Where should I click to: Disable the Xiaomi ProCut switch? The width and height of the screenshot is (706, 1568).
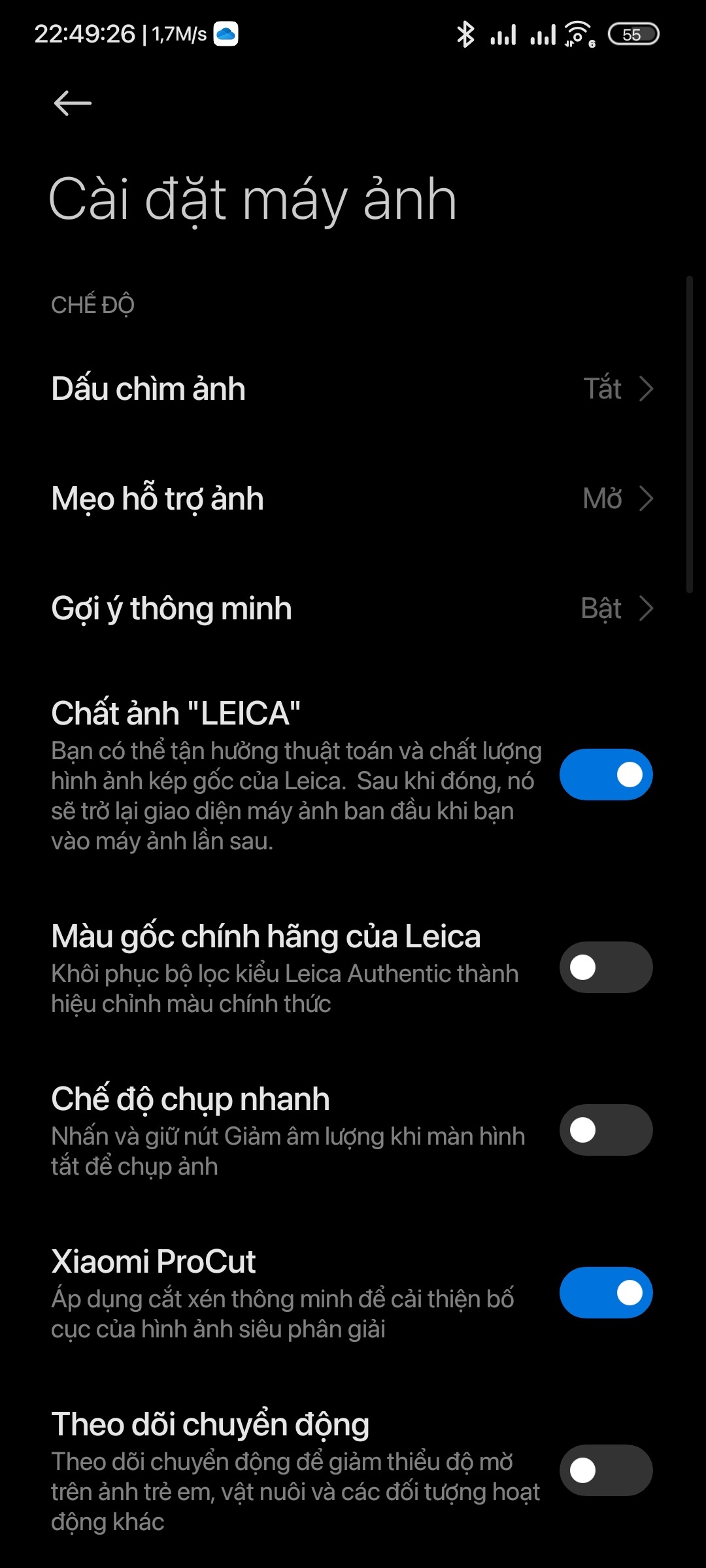coord(605,1293)
